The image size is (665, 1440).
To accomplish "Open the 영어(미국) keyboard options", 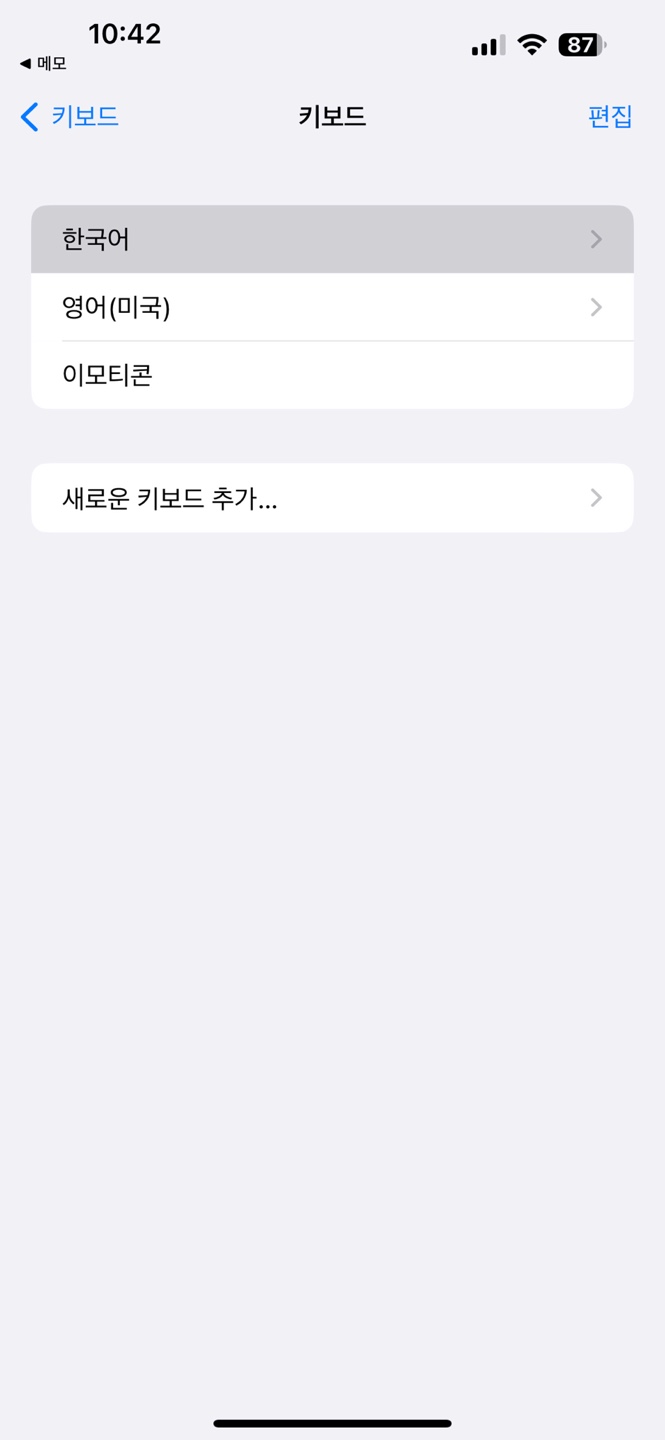I will [x=332, y=307].
